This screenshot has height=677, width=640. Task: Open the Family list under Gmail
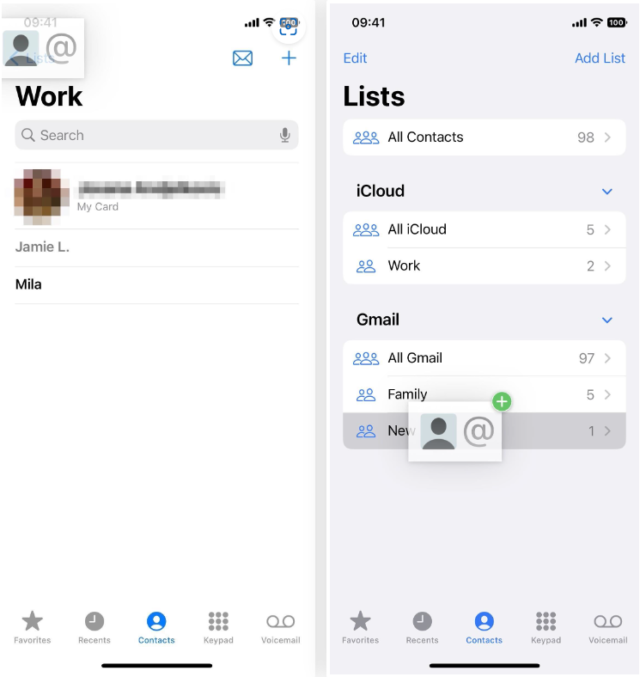coord(484,394)
